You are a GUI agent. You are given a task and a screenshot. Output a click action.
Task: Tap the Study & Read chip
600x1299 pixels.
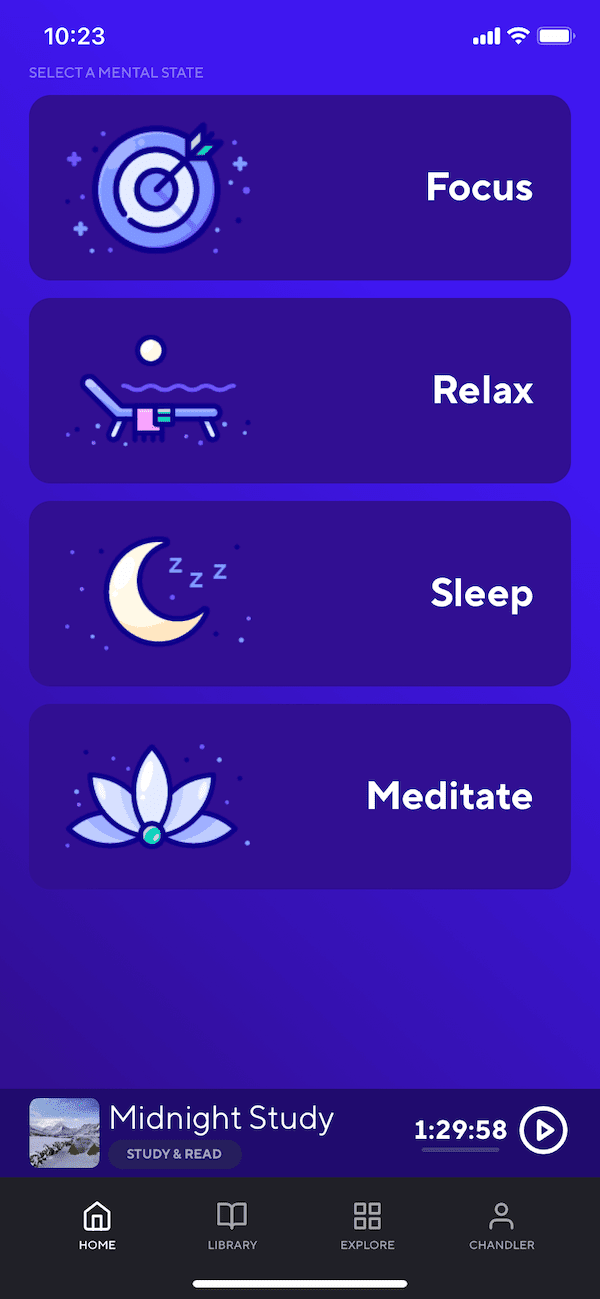175,1154
